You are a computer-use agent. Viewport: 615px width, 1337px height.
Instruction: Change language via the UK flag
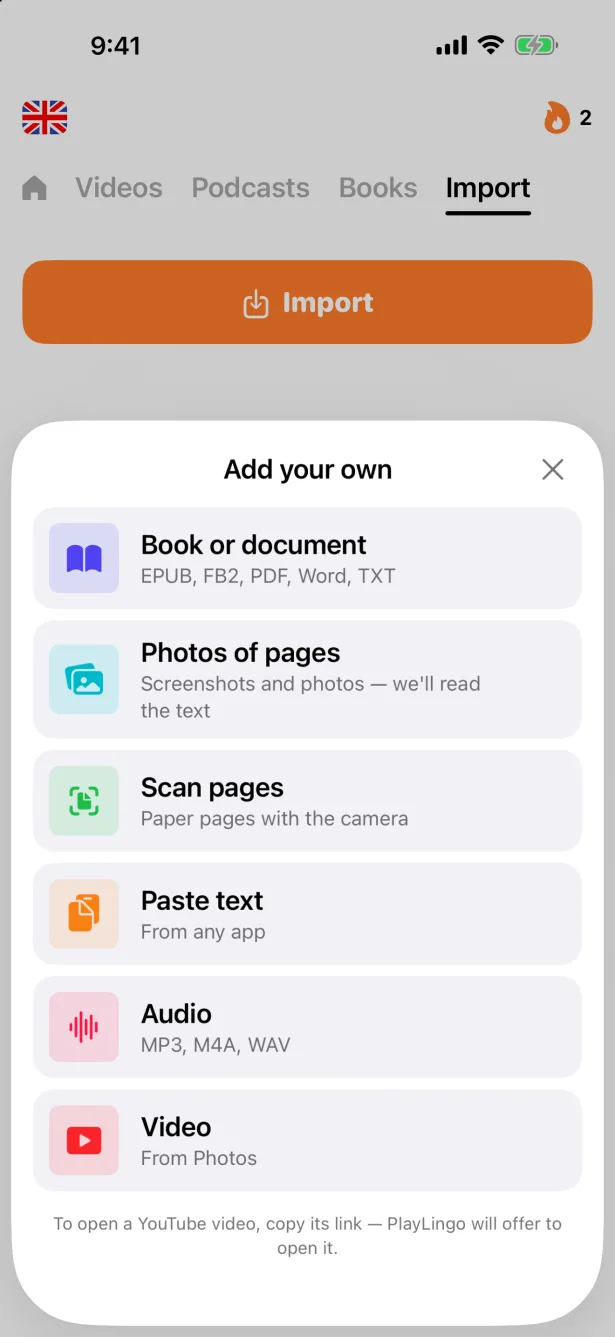pos(45,118)
